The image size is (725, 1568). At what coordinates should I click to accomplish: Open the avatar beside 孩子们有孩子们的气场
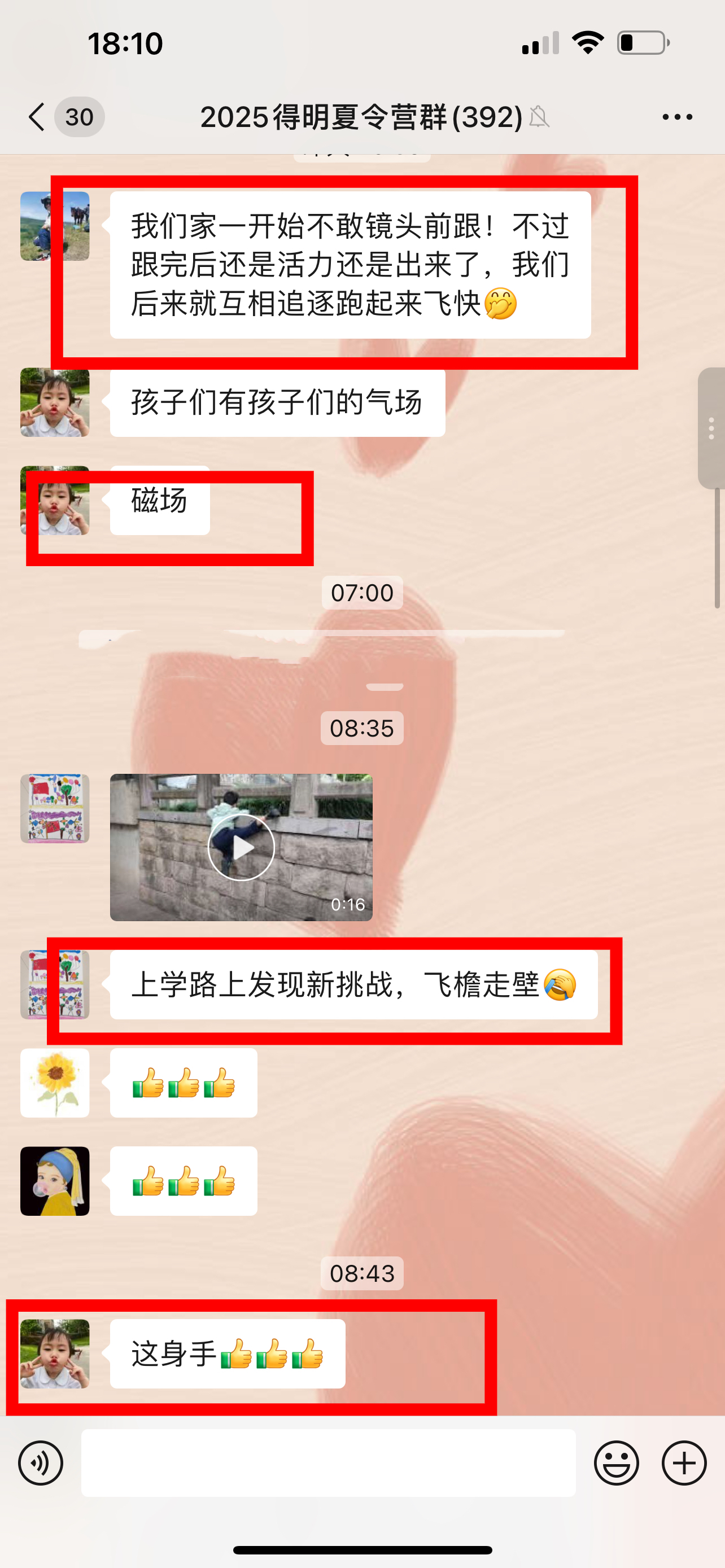click(x=55, y=402)
